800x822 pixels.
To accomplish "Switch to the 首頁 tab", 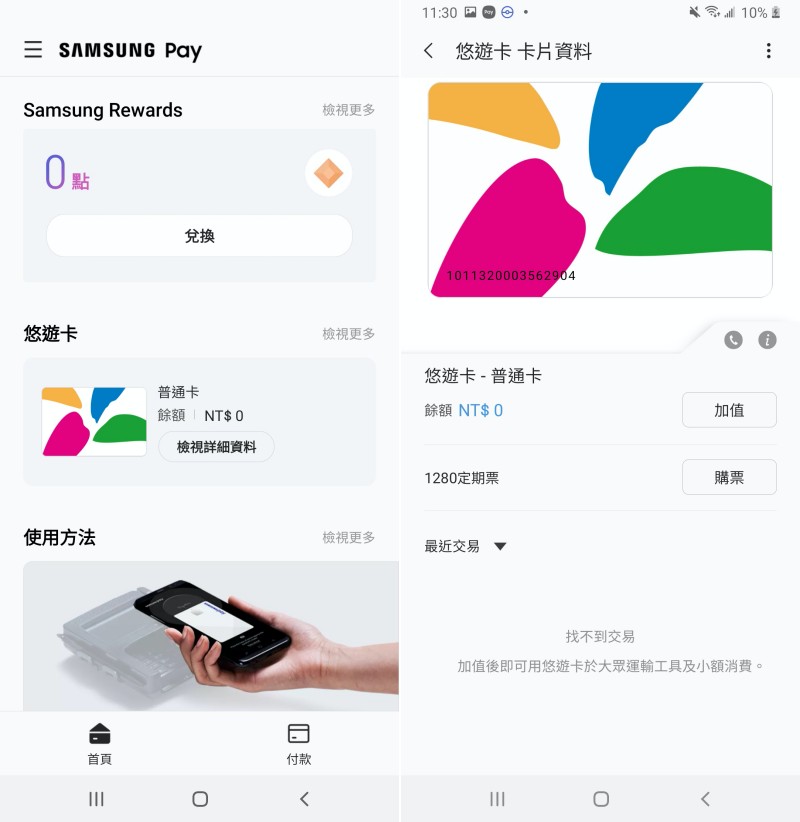I will tap(99, 744).
